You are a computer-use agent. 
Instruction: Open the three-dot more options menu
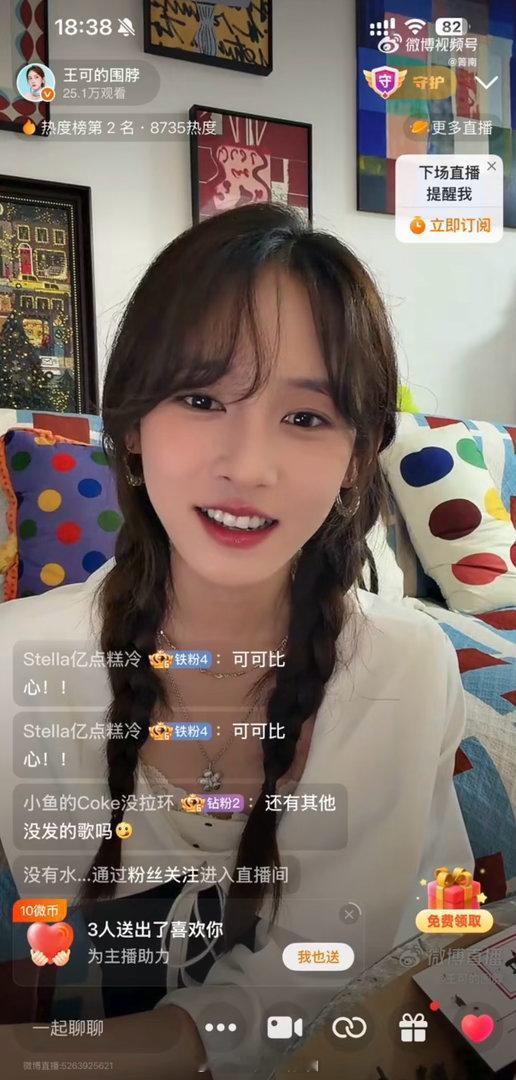221,1028
